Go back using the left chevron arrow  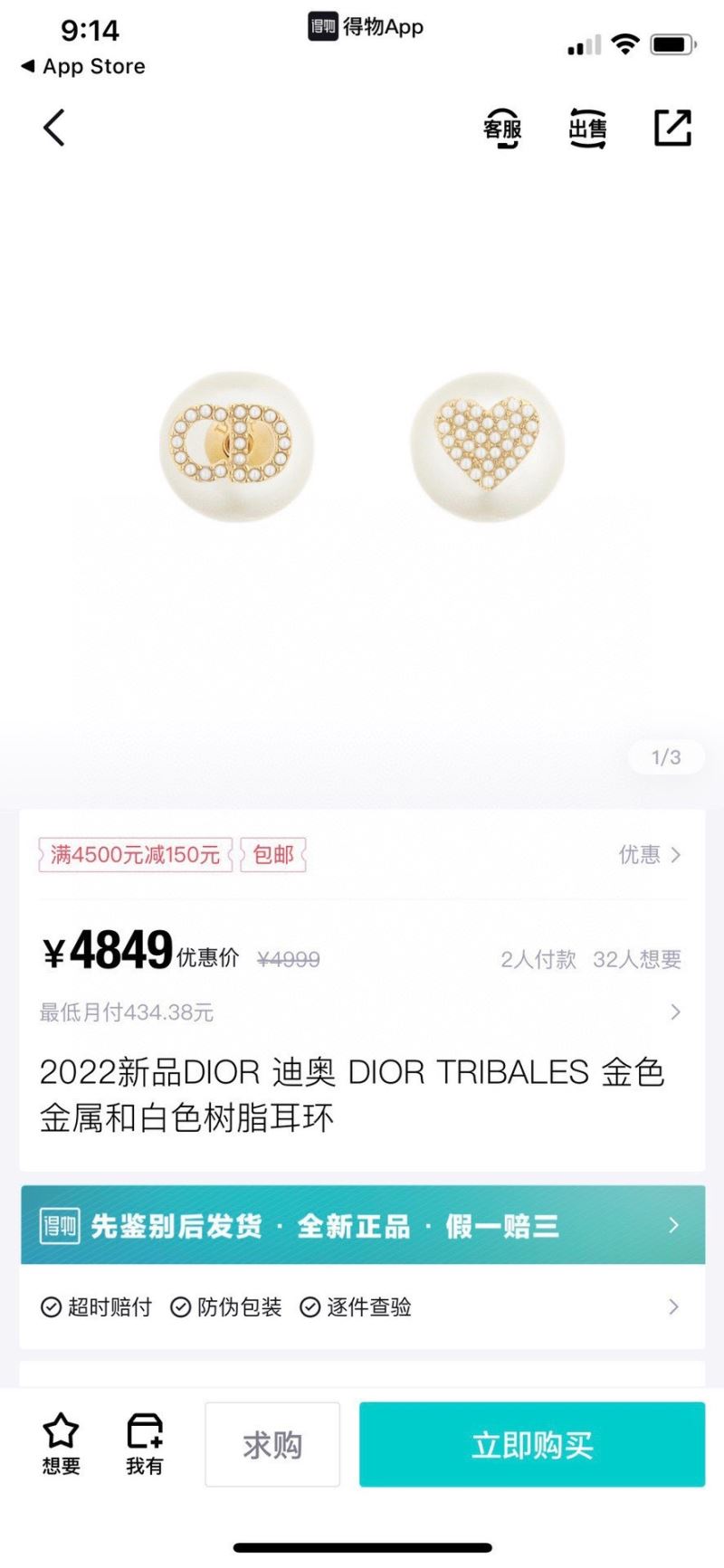click(x=52, y=128)
